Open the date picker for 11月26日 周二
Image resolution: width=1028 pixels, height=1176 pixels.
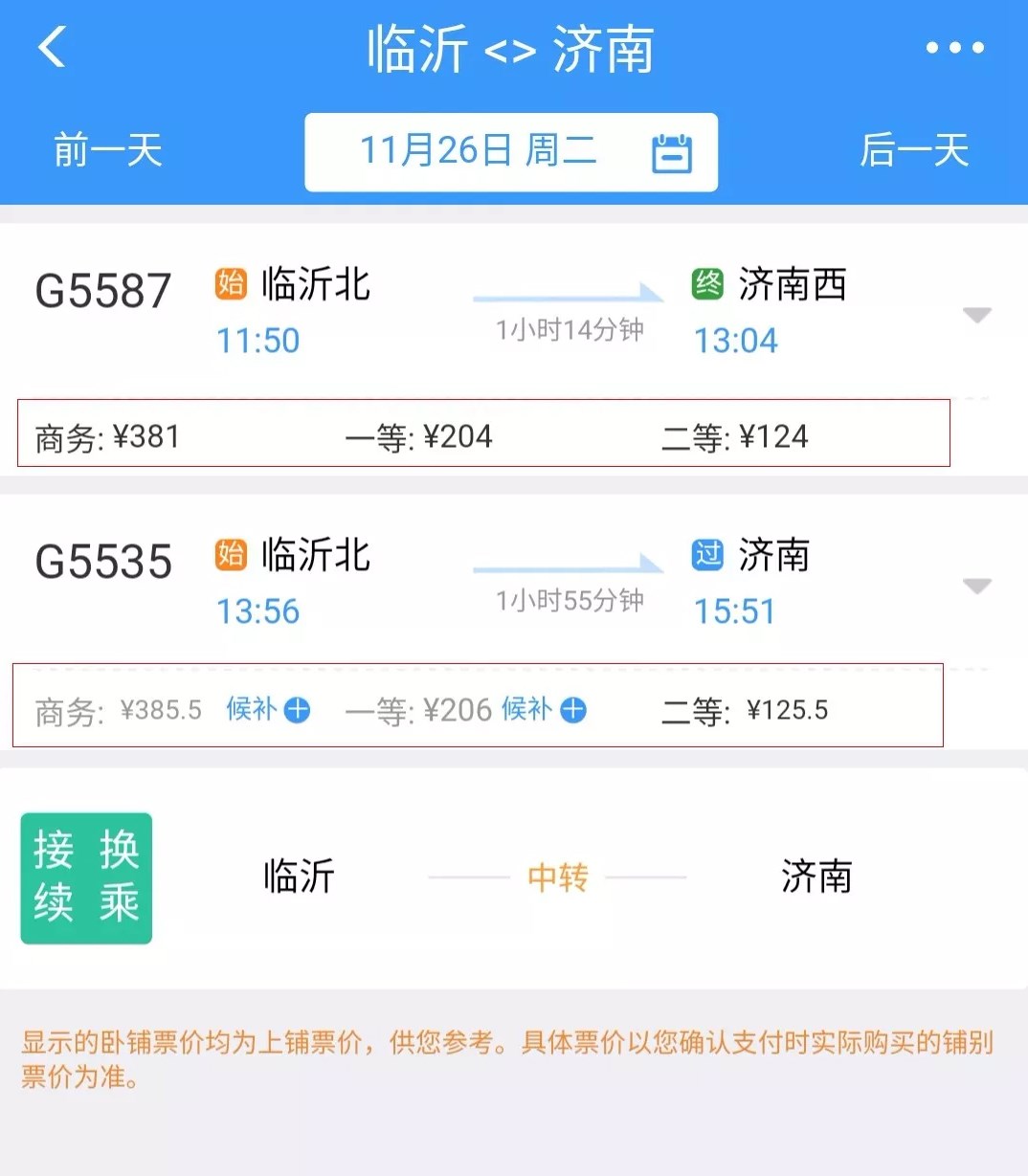(511, 152)
